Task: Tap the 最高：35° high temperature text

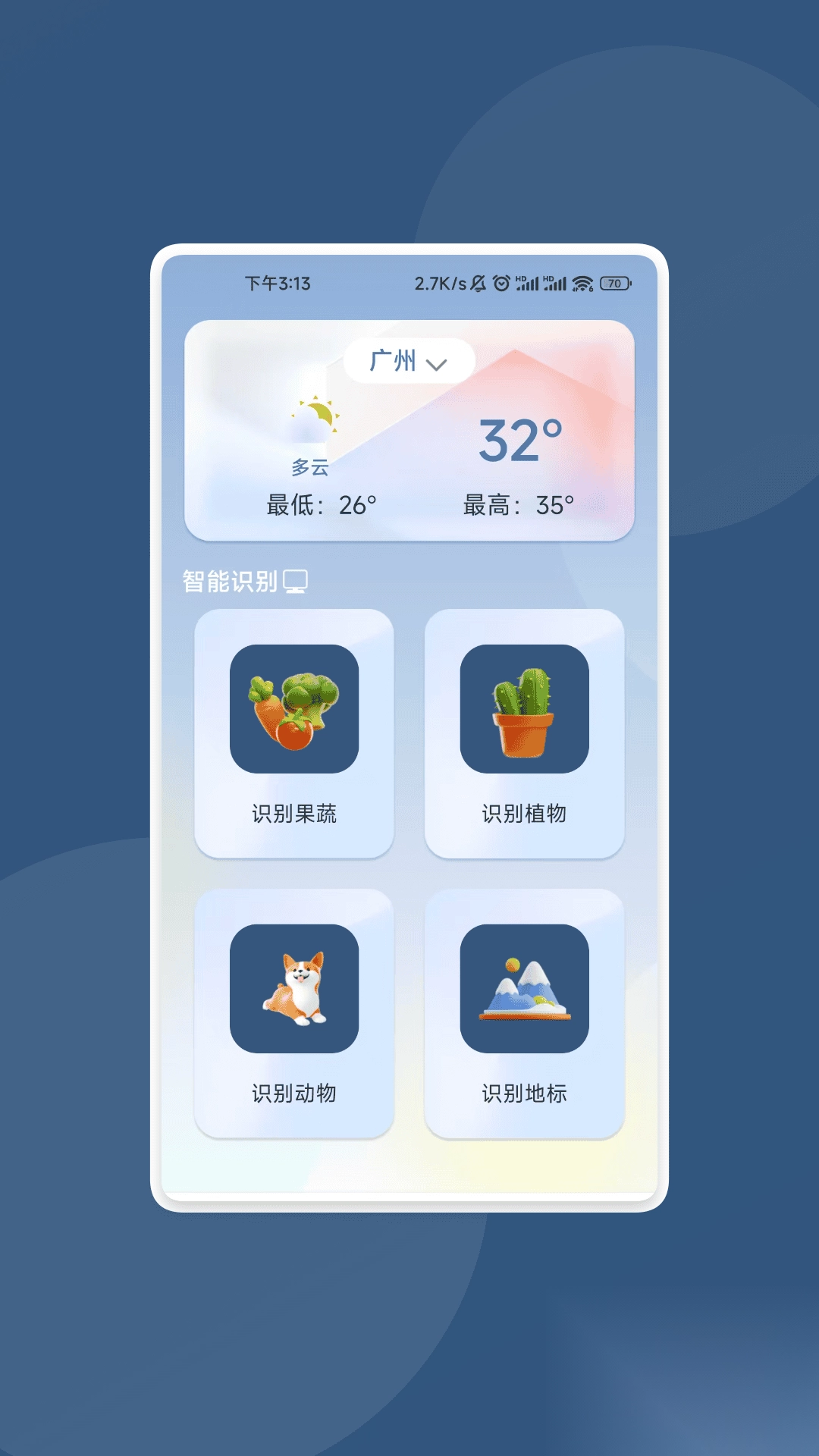Action: pos(519,503)
